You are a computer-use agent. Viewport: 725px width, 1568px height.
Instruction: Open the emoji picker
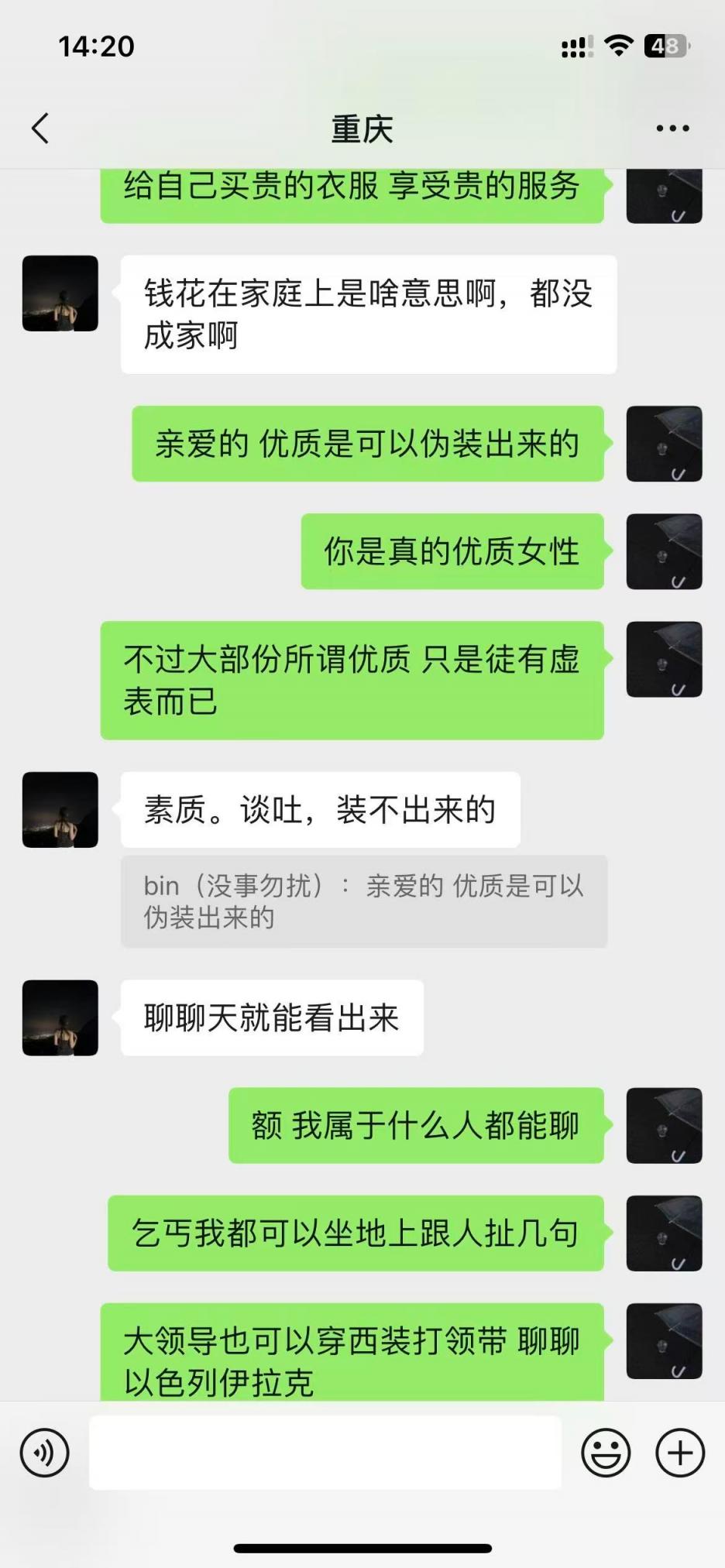pos(606,1453)
